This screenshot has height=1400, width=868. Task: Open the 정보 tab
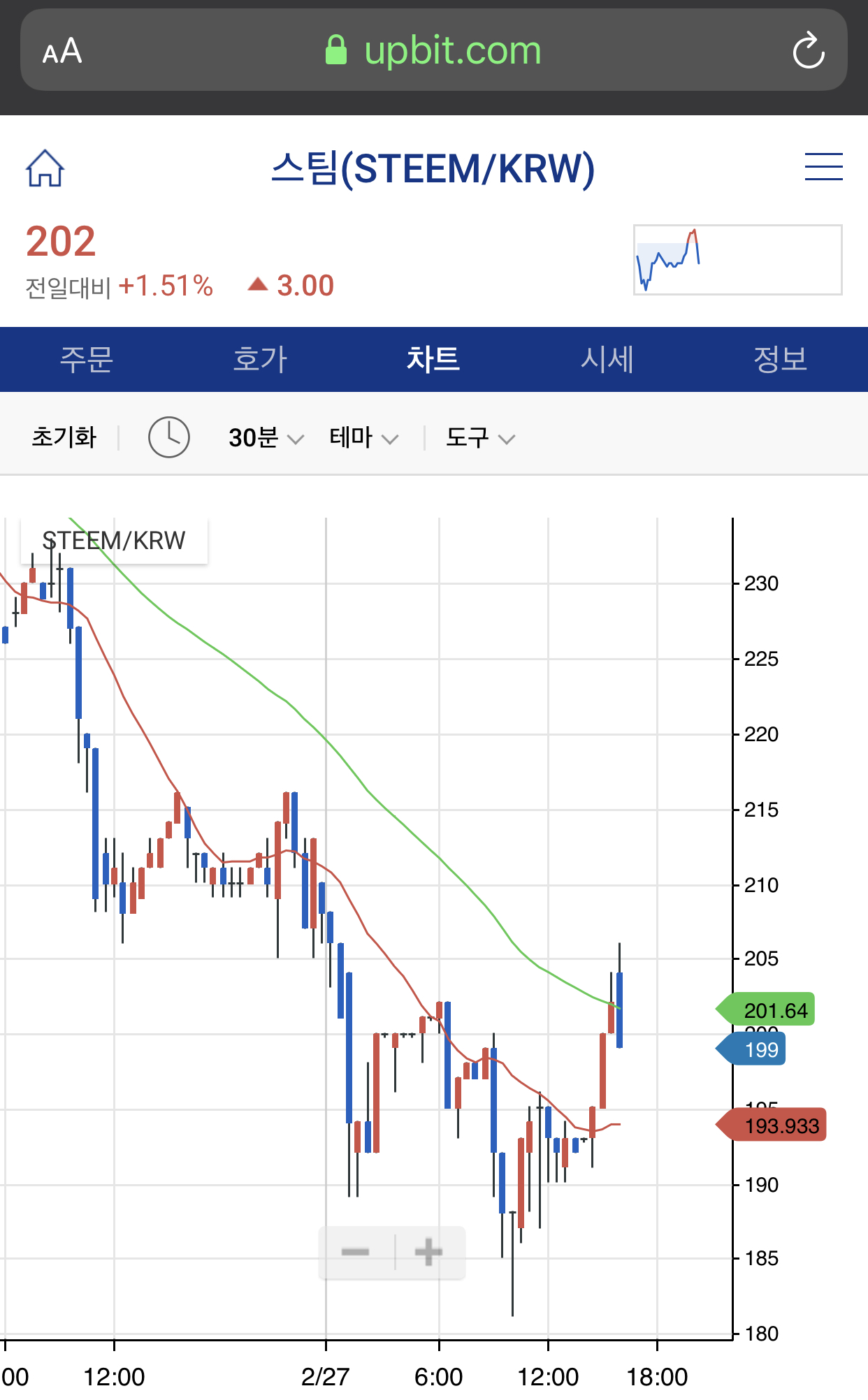[x=780, y=359]
